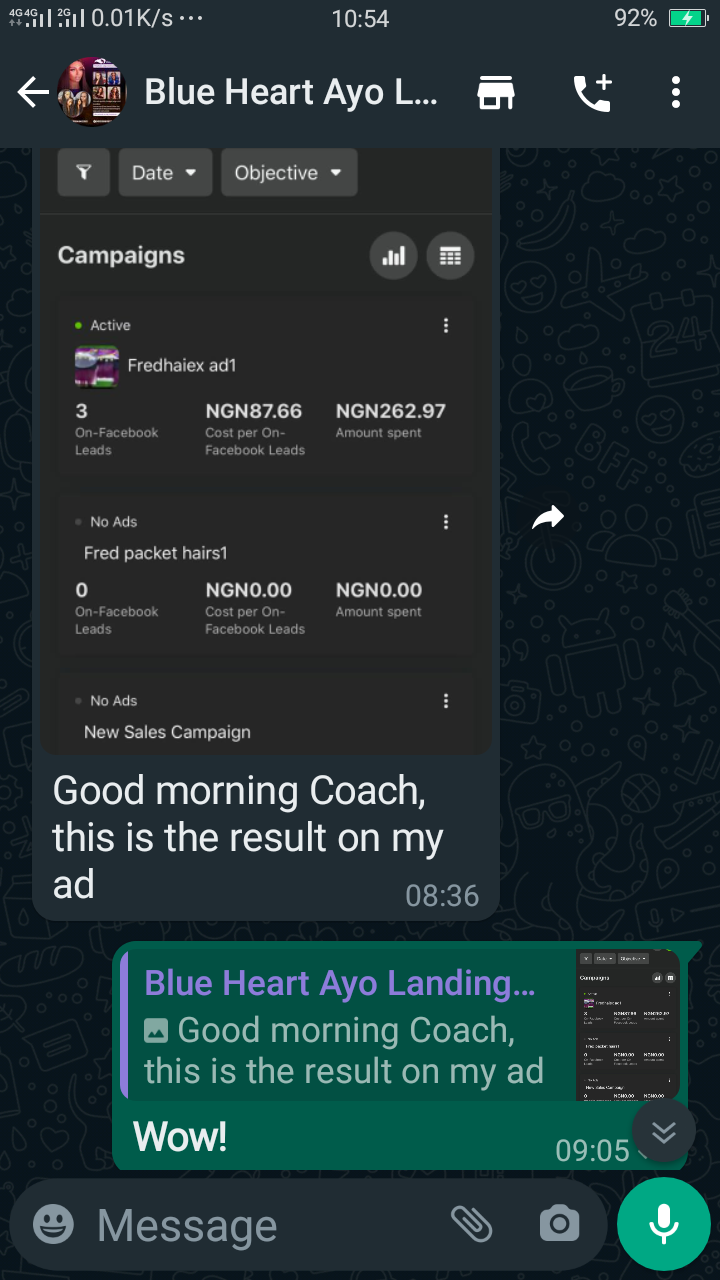Open the received campaigns screenshot image
This screenshot has width=720, height=1280.
tap(265, 450)
